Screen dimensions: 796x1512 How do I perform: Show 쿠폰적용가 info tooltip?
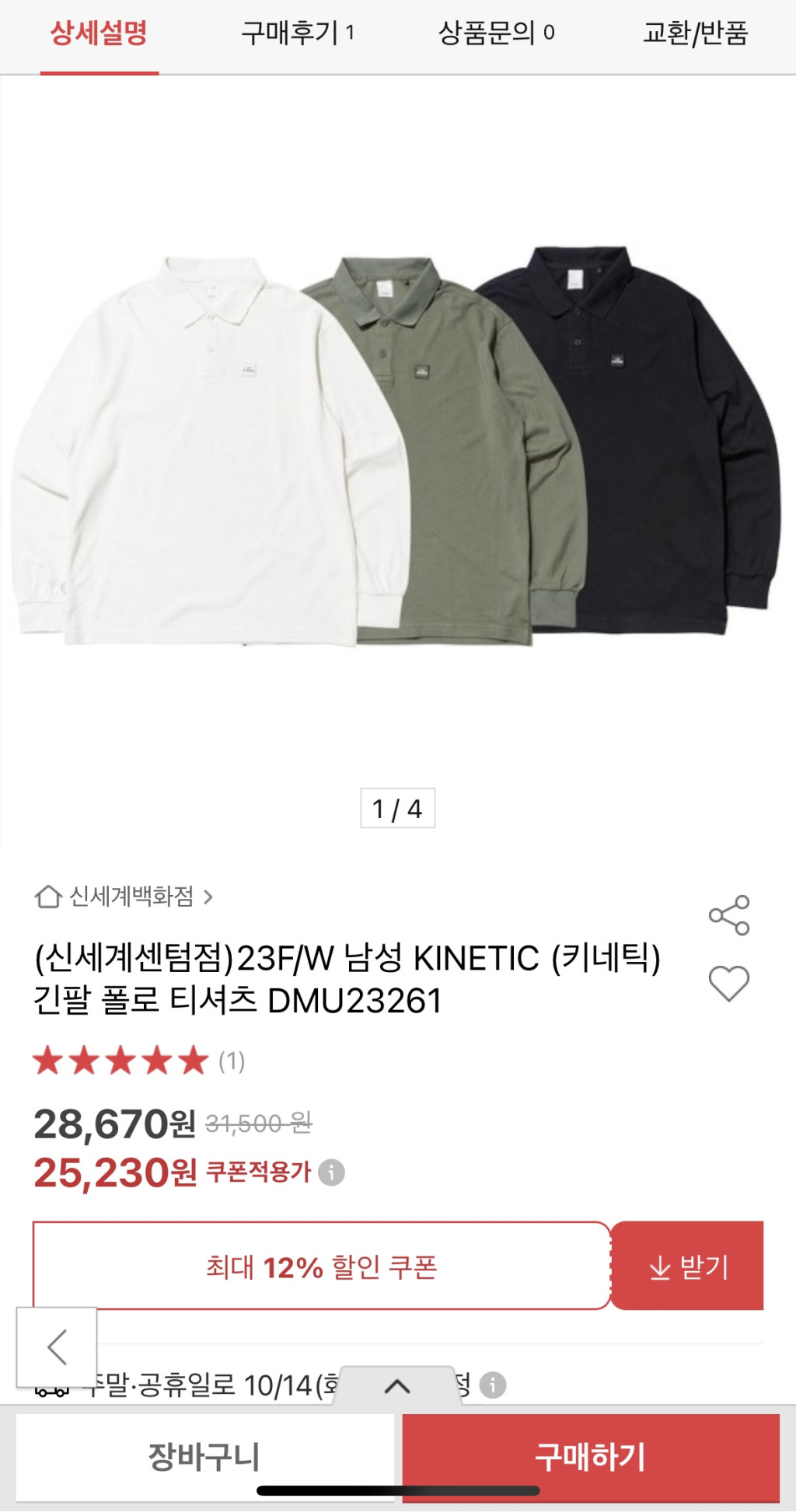332,1172
